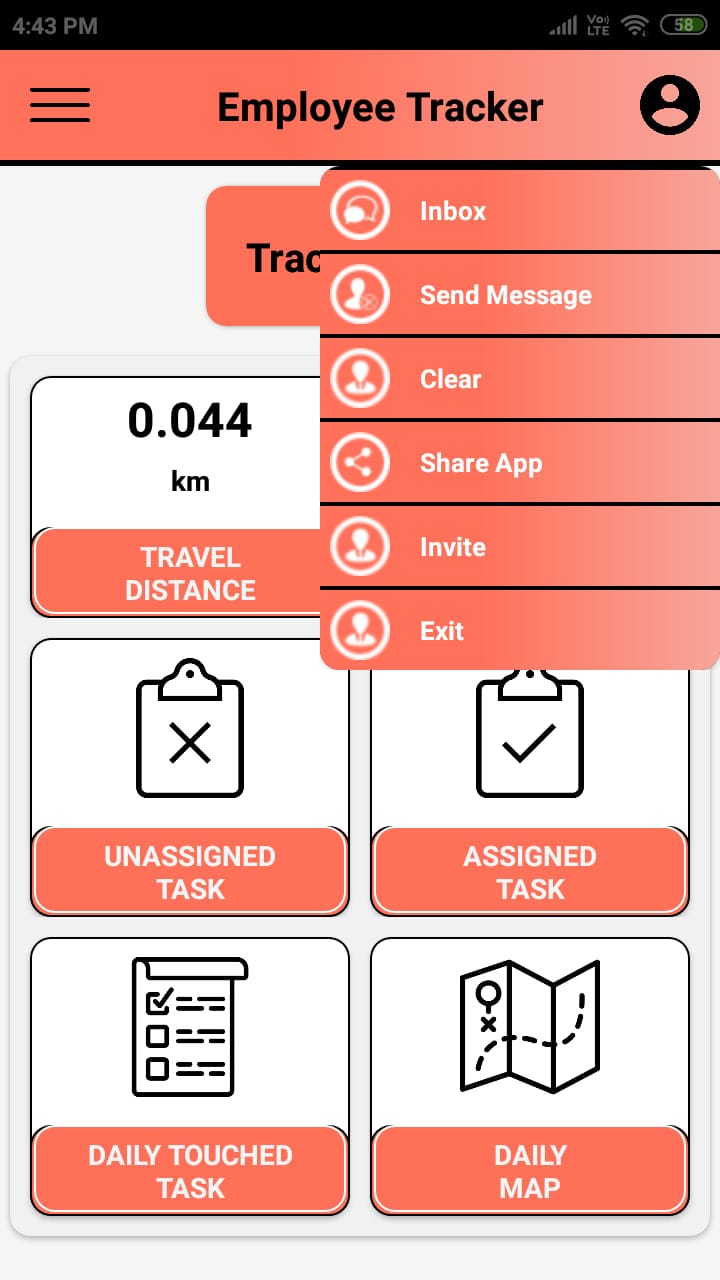Screen dimensions: 720x1280
Task: View the Daily Touched Task card
Action: pos(190,1076)
